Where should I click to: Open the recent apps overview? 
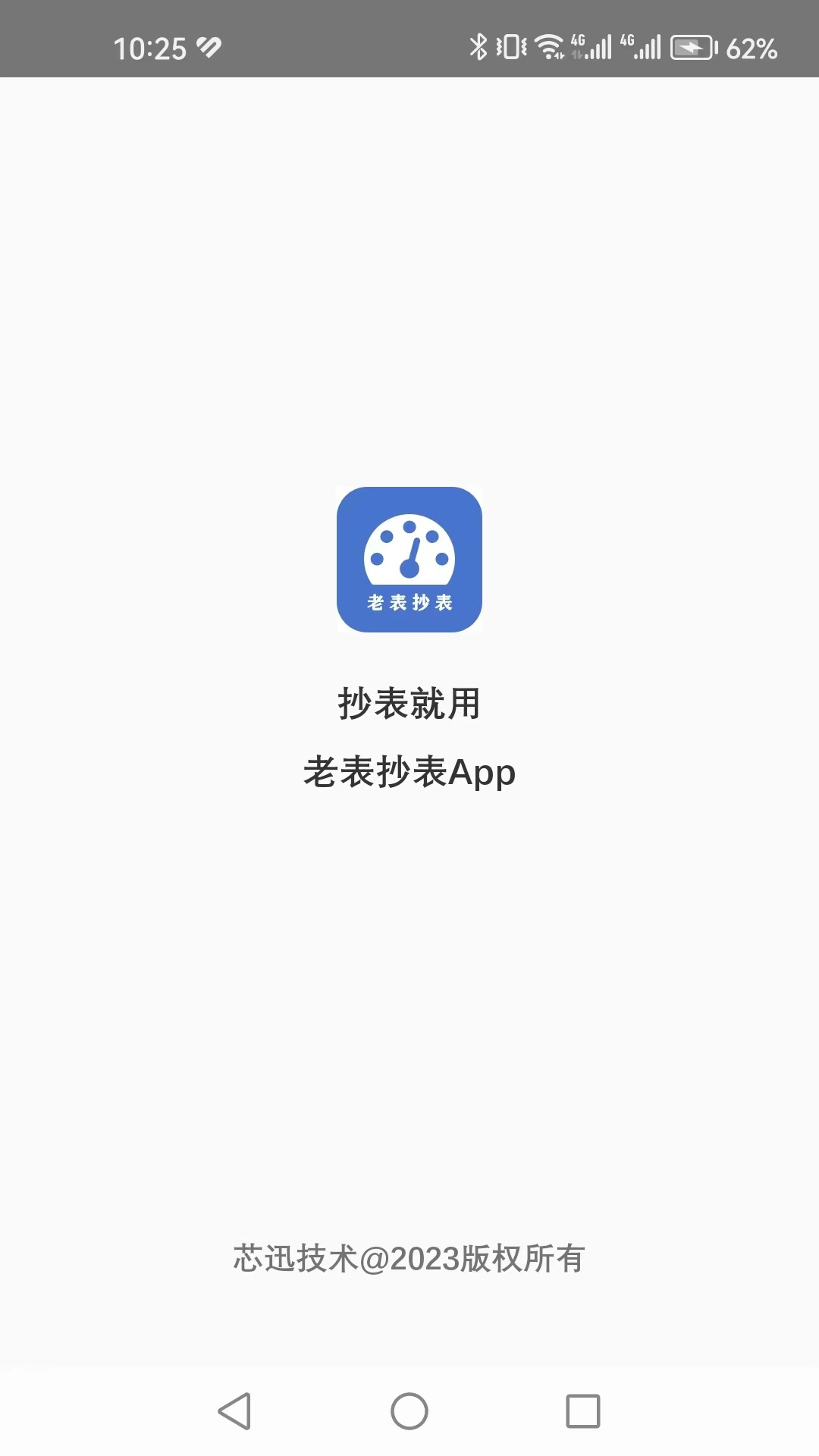coord(583,1411)
